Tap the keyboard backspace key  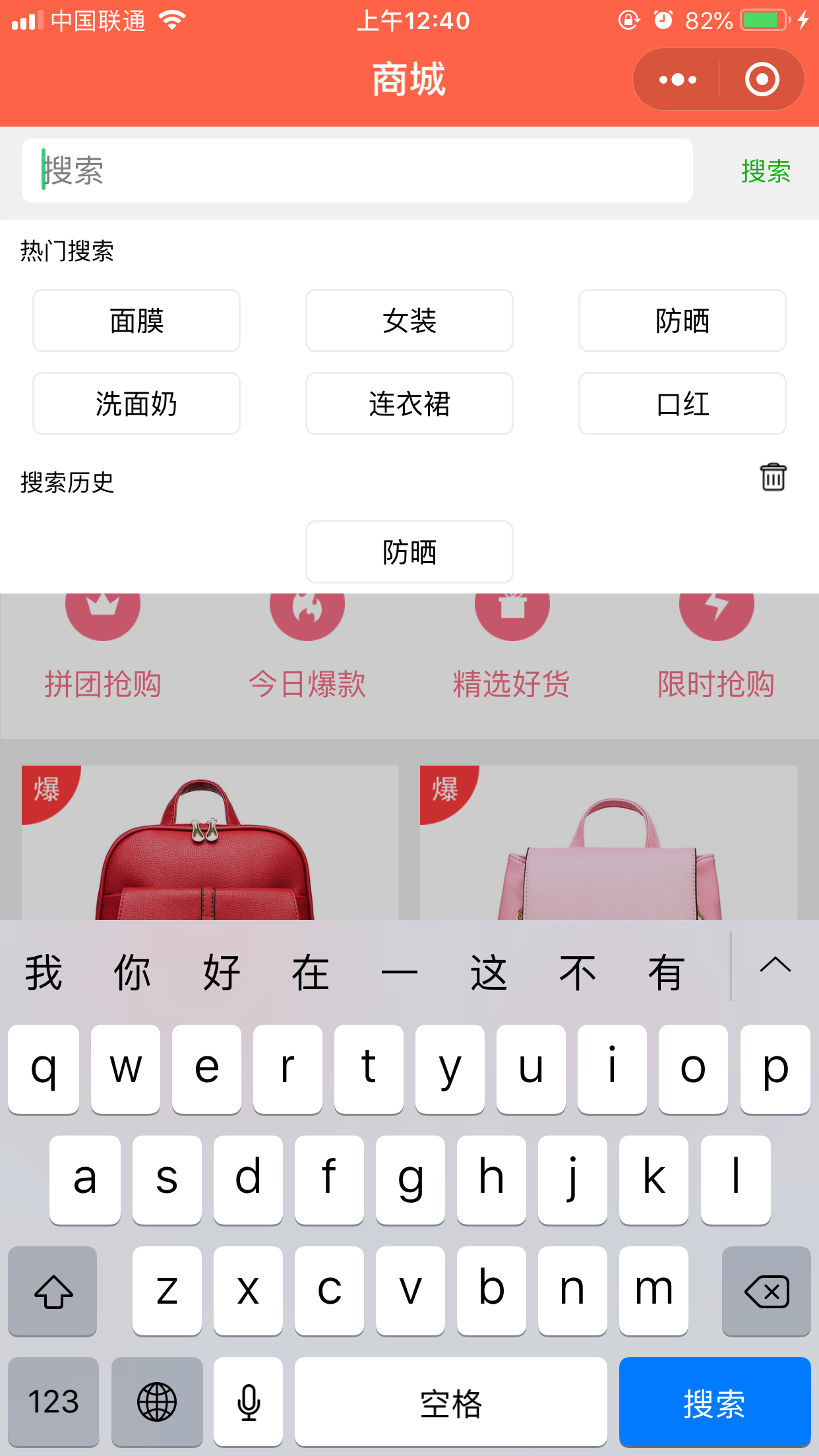(x=766, y=1291)
